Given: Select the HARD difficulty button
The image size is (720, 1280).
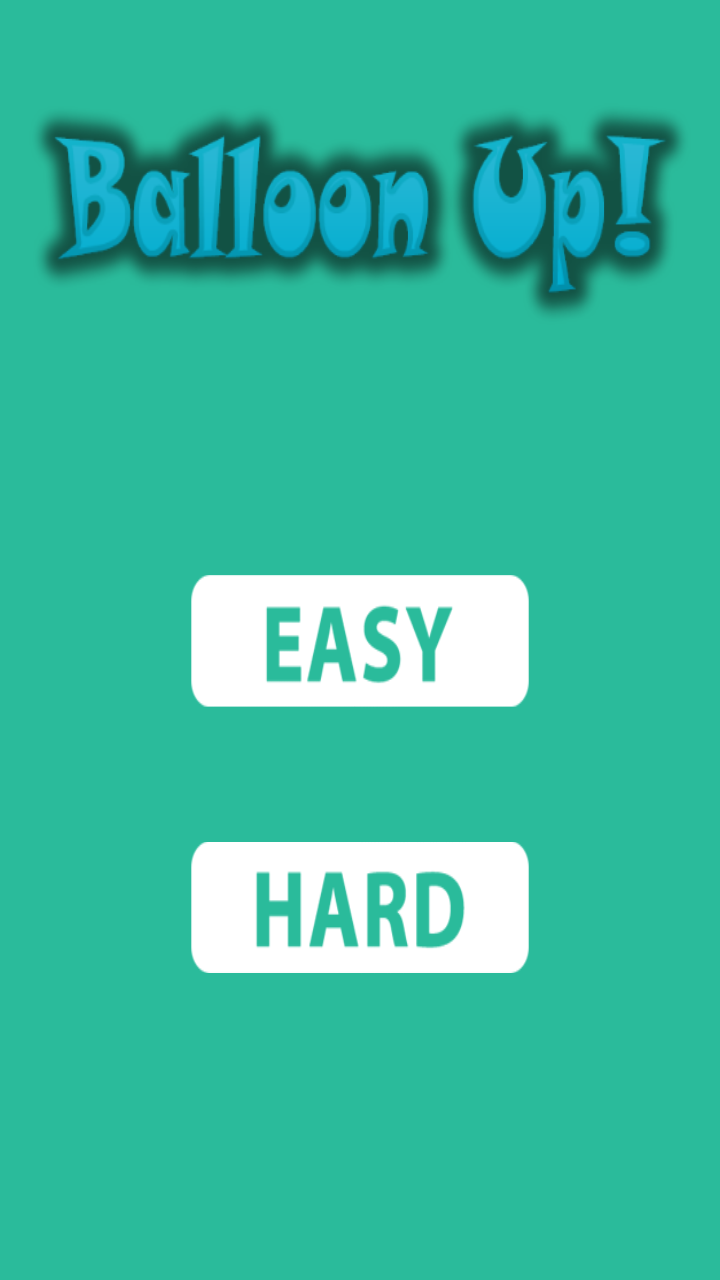Looking at the screenshot, I should pos(359,907).
